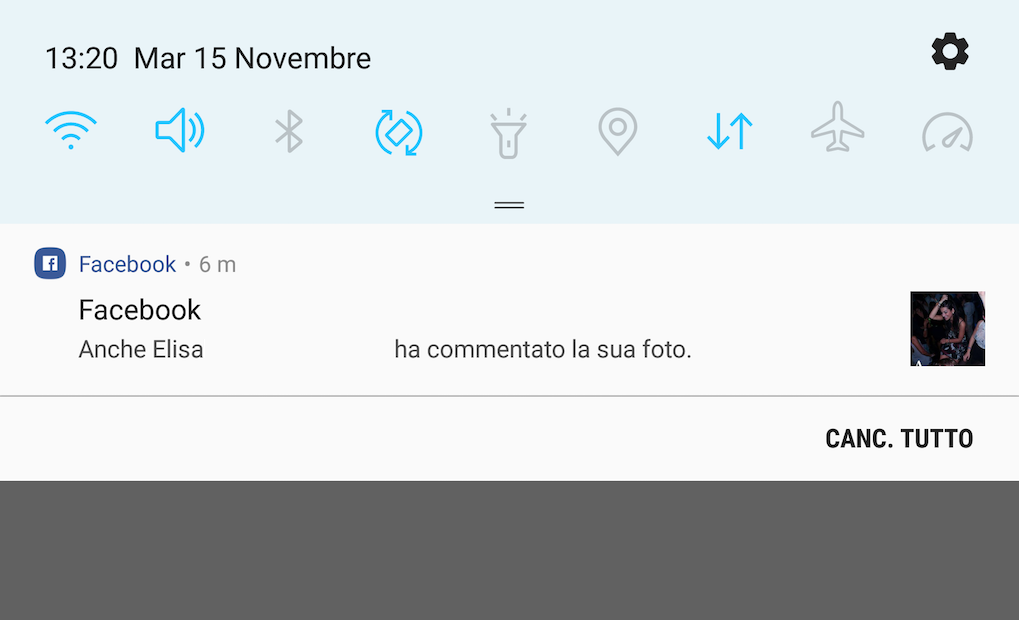Toggle the sound mode
Image resolution: width=1019 pixels, height=620 pixels.
[180, 131]
